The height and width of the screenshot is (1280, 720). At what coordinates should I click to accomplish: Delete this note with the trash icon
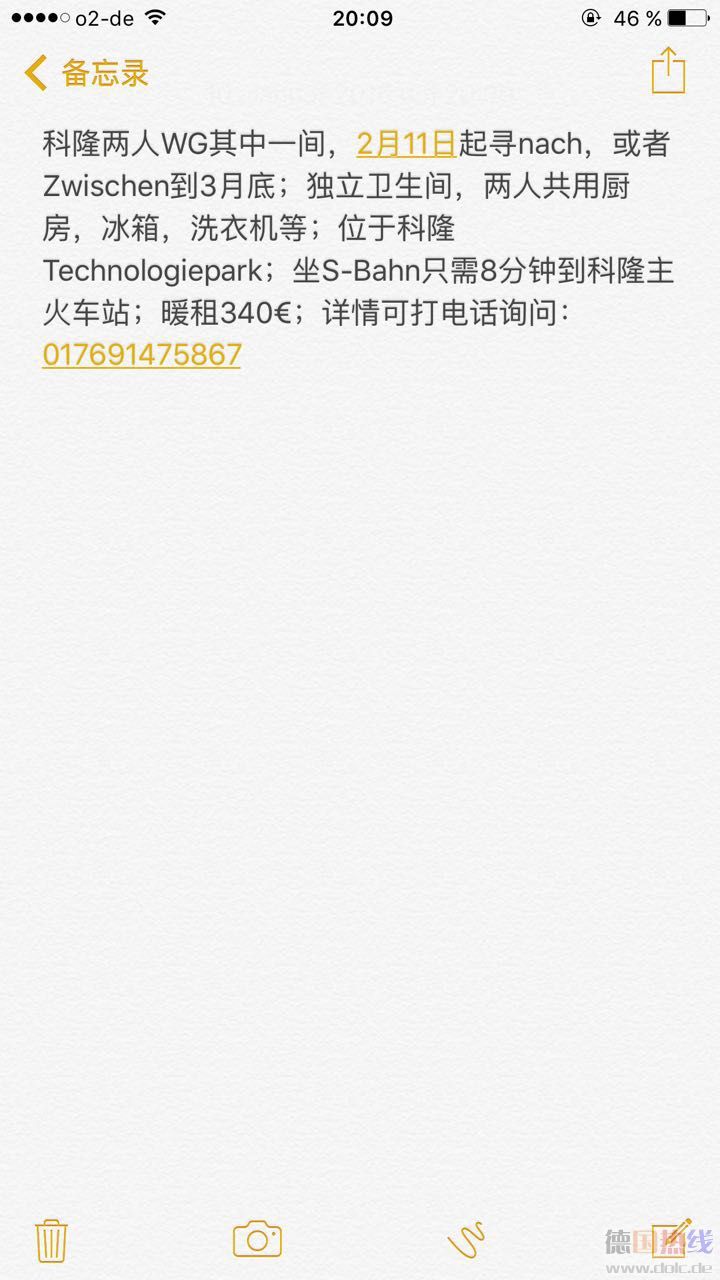point(51,1240)
